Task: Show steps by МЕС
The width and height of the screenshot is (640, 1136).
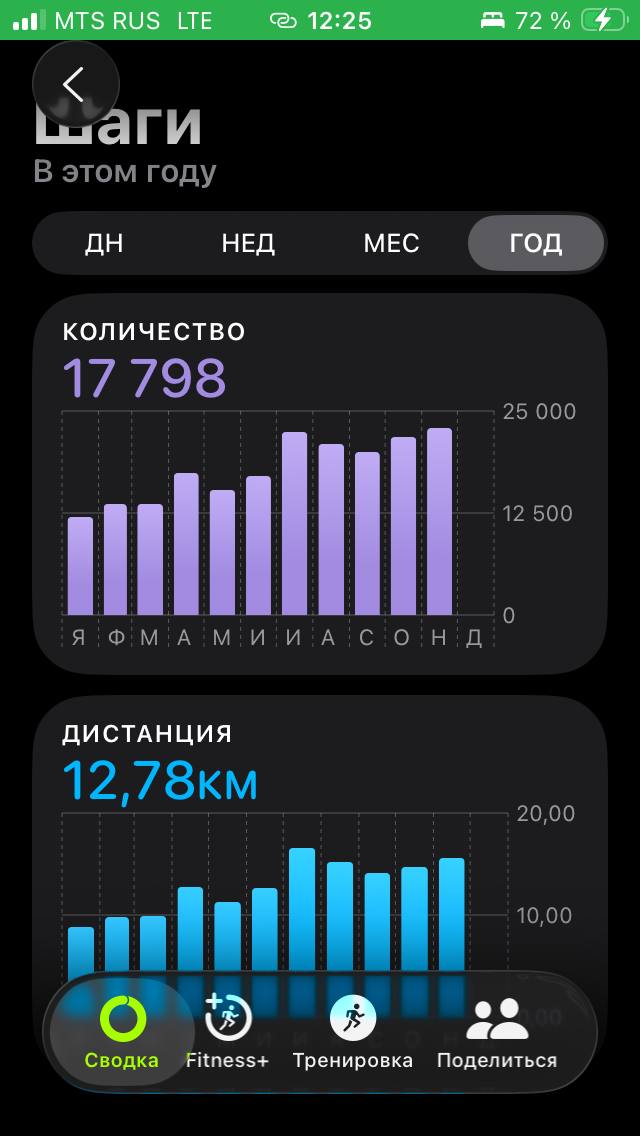Action: (391, 243)
